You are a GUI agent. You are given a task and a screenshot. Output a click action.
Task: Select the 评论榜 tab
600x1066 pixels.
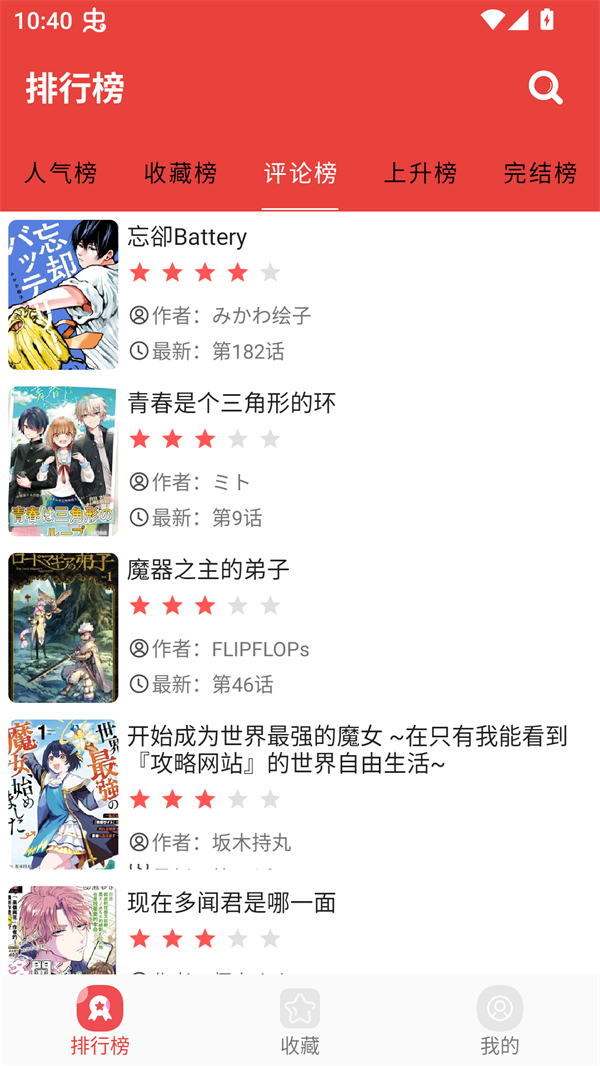(300, 173)
